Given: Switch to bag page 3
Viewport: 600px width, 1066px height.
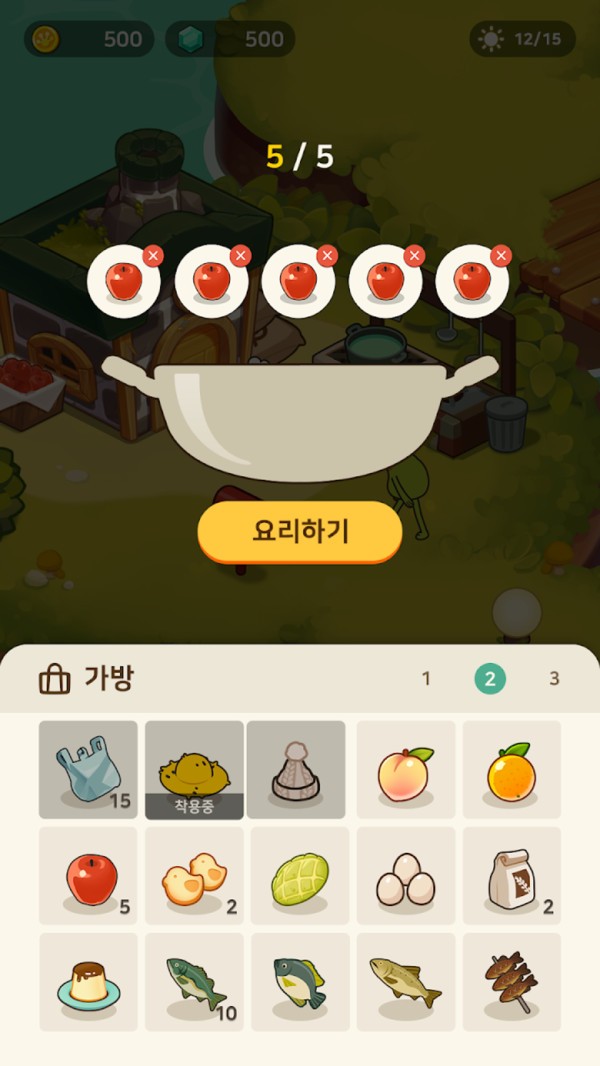Looking at the screenshot, I should [x=554, y=679].
